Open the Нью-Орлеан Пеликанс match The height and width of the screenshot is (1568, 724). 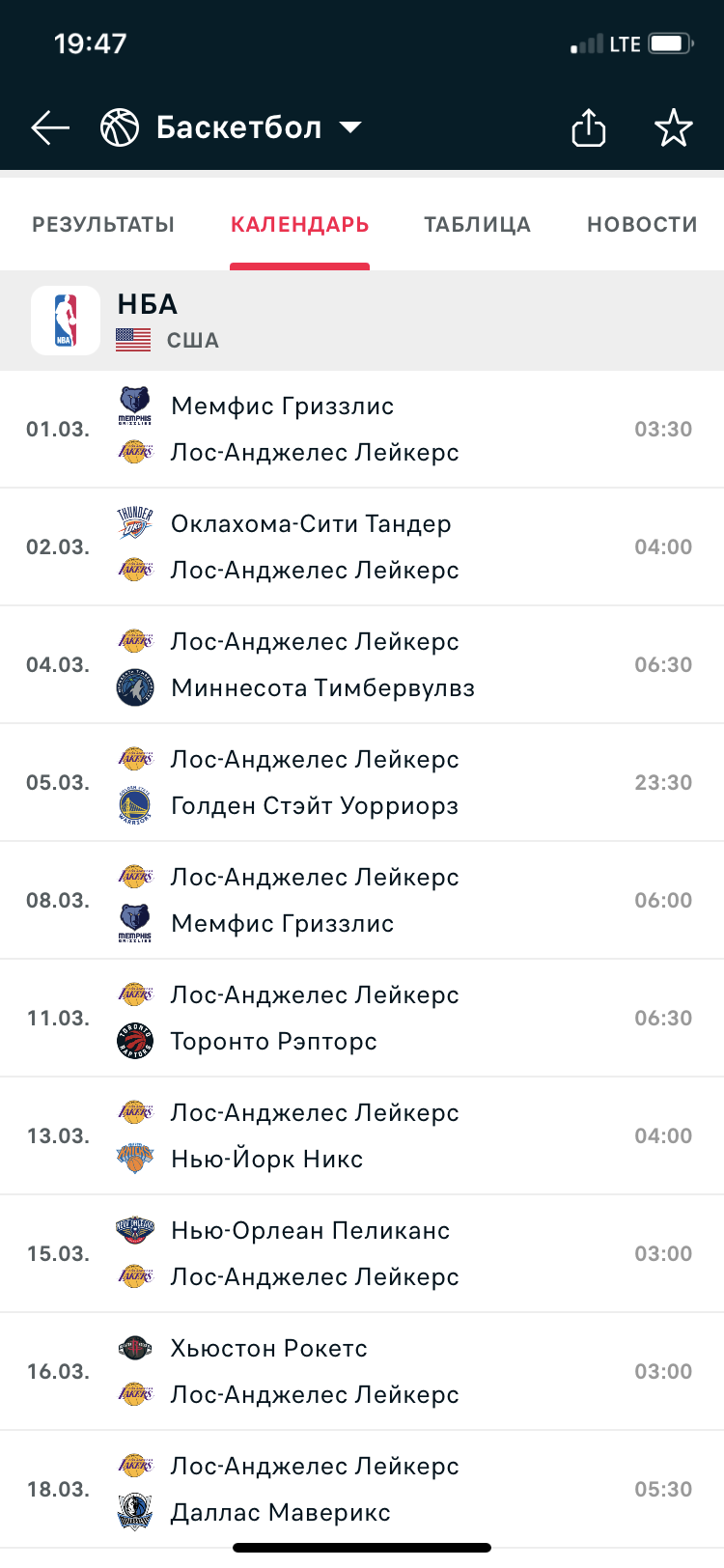tap(362, 1253)
